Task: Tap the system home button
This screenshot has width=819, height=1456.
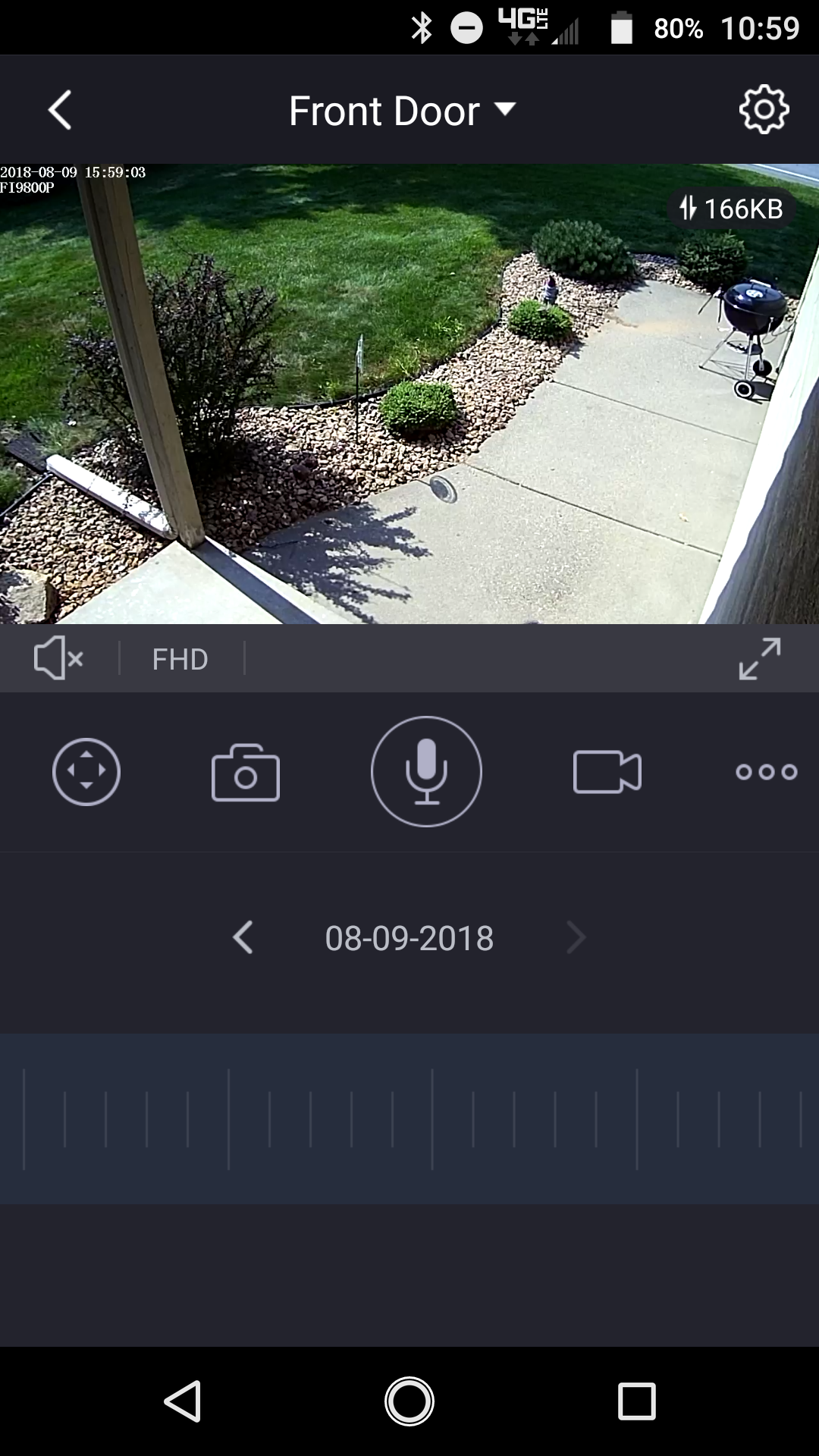Action: (x=409, y=1401)
